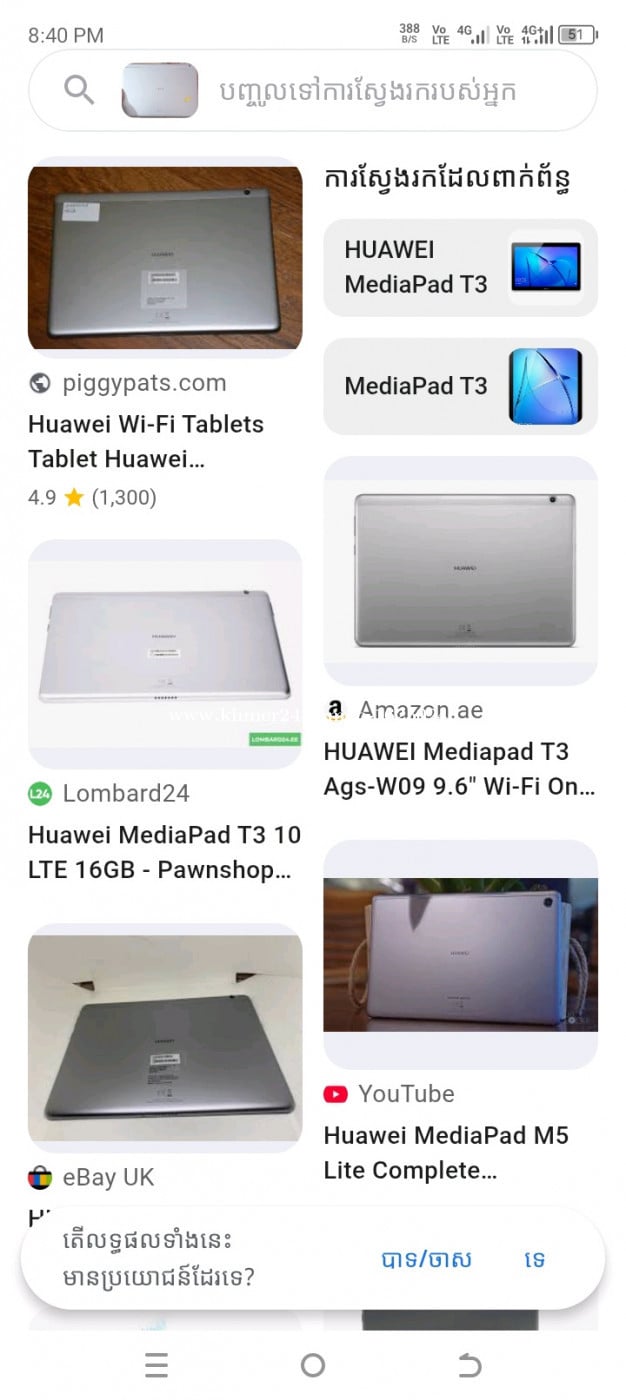Open the image thumbnail in the search bar
The image size is (626, 1400).
160,91
